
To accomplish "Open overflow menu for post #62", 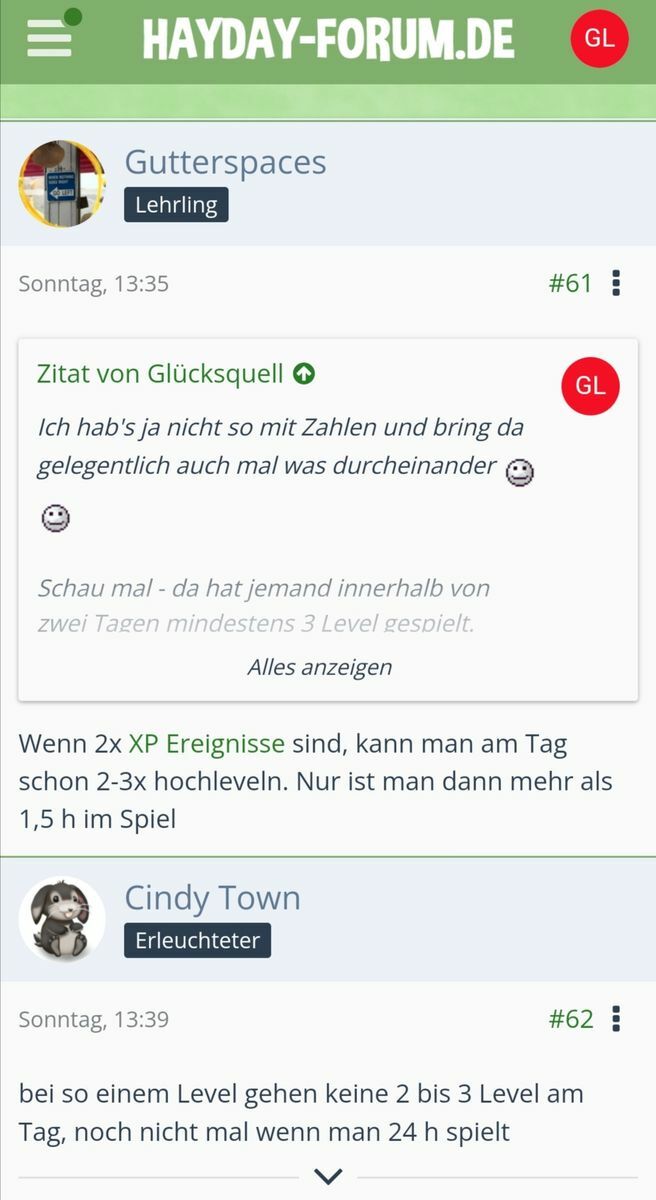I will coord(616,1019).
